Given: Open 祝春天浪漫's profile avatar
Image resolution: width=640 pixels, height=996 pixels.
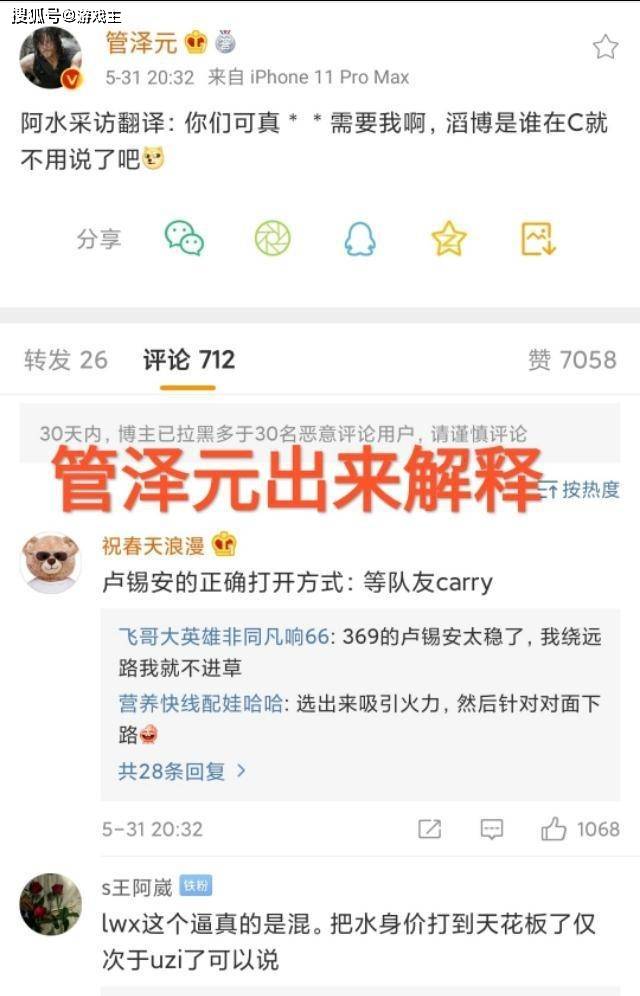Looking at the screenshot, I should 51,562.
